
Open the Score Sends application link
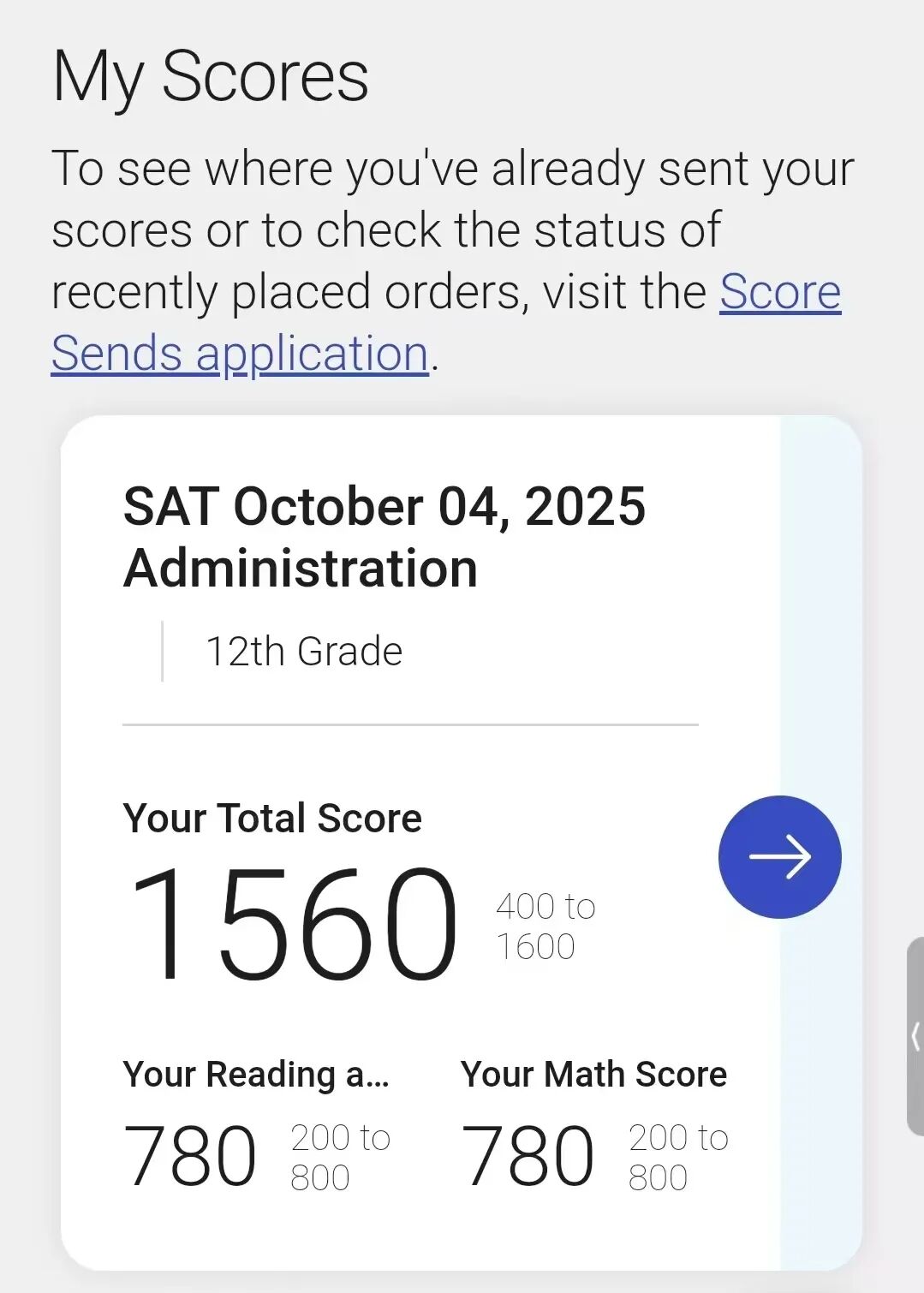pyautogui.click(x=240, y=353)
